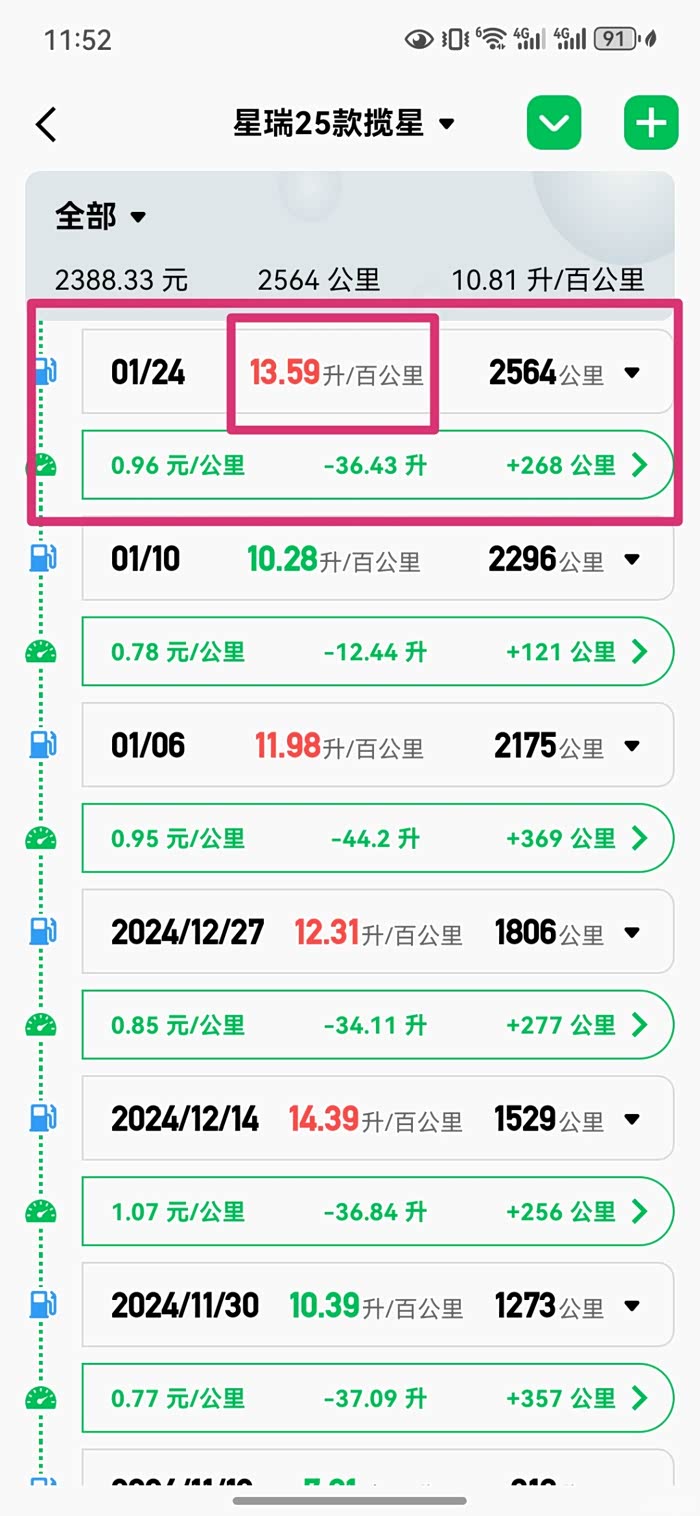Expand the 01/10 refuel record
Image resolution: width=700 pixels, height=1516 pixels.
pos(631,559)
